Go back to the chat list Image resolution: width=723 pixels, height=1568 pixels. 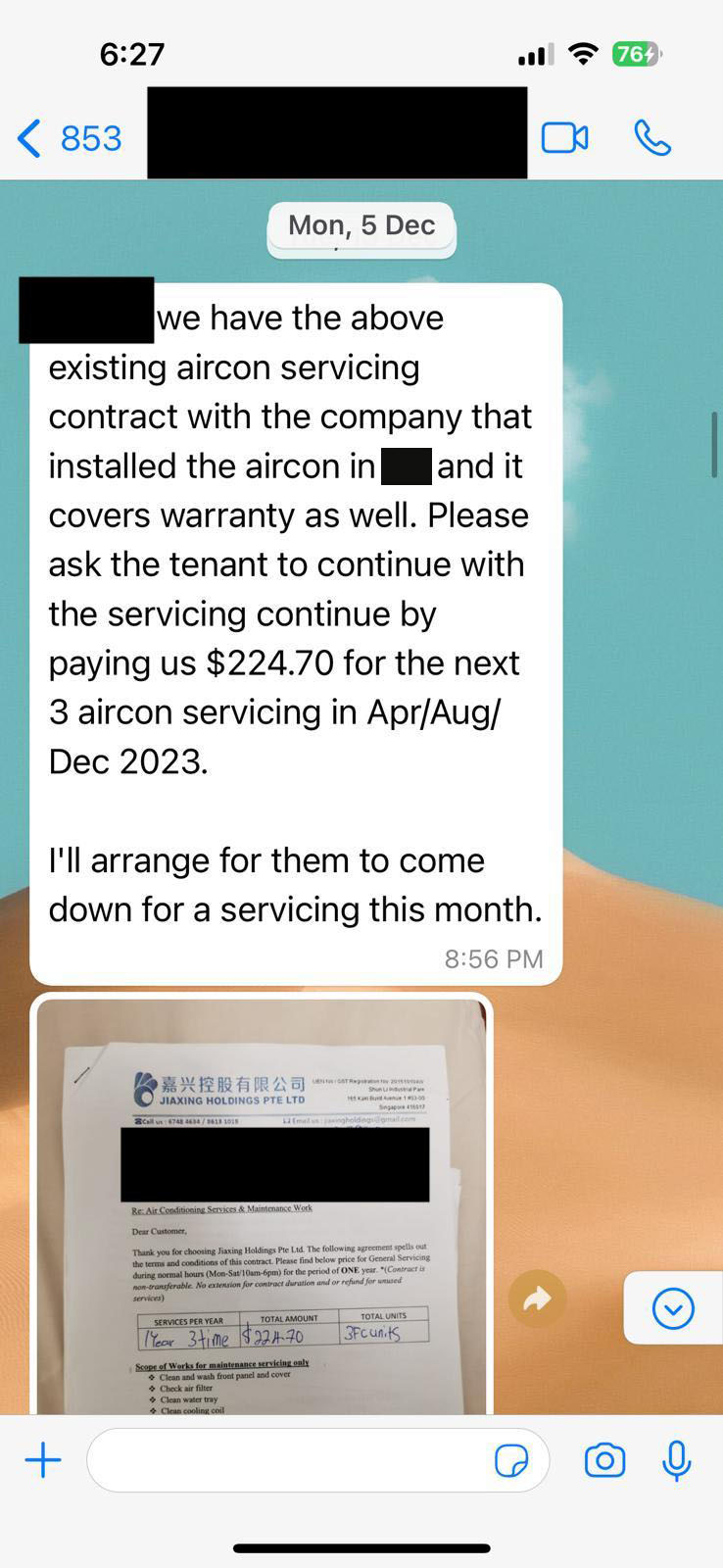point(69,138)
